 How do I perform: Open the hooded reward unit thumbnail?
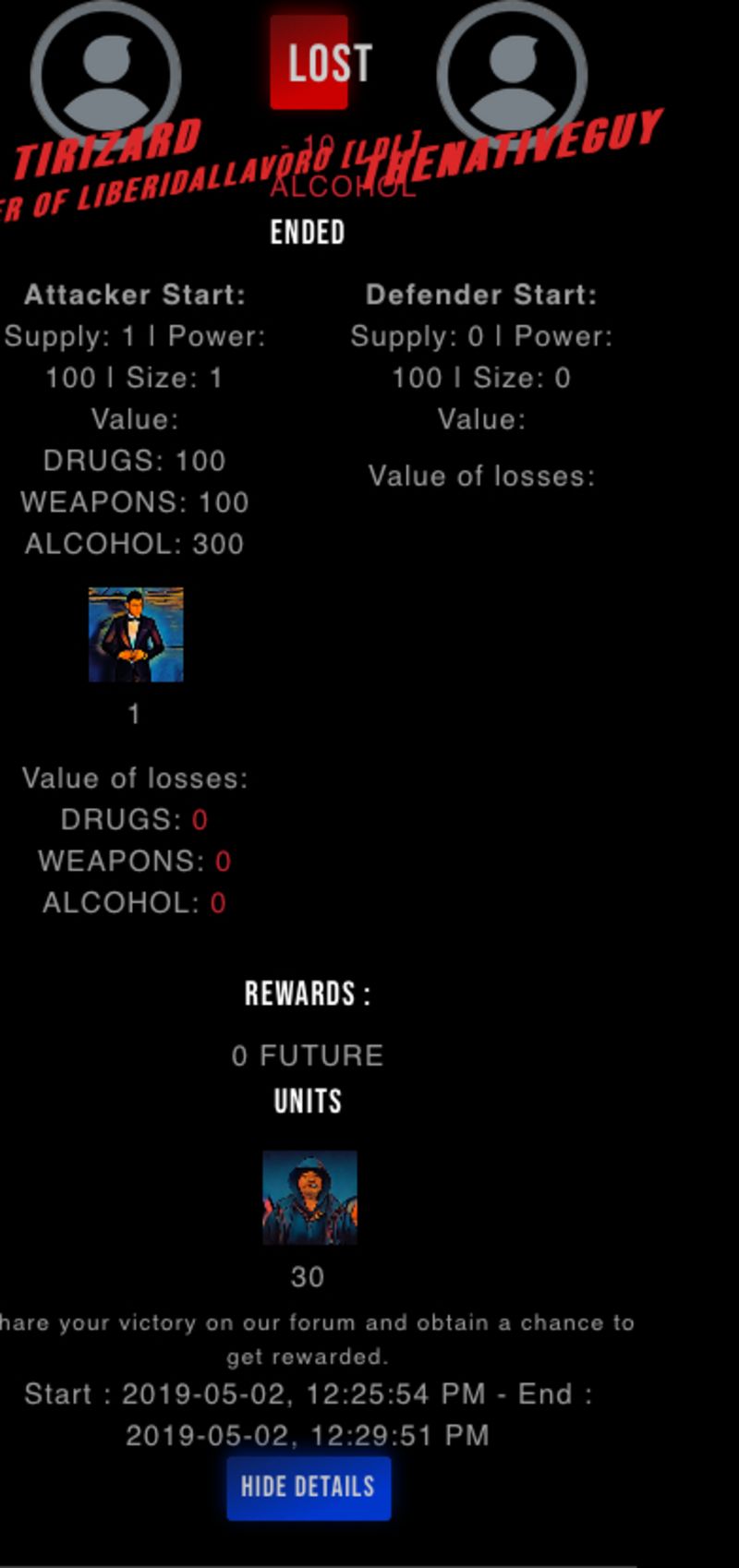tap(309, 1198)
